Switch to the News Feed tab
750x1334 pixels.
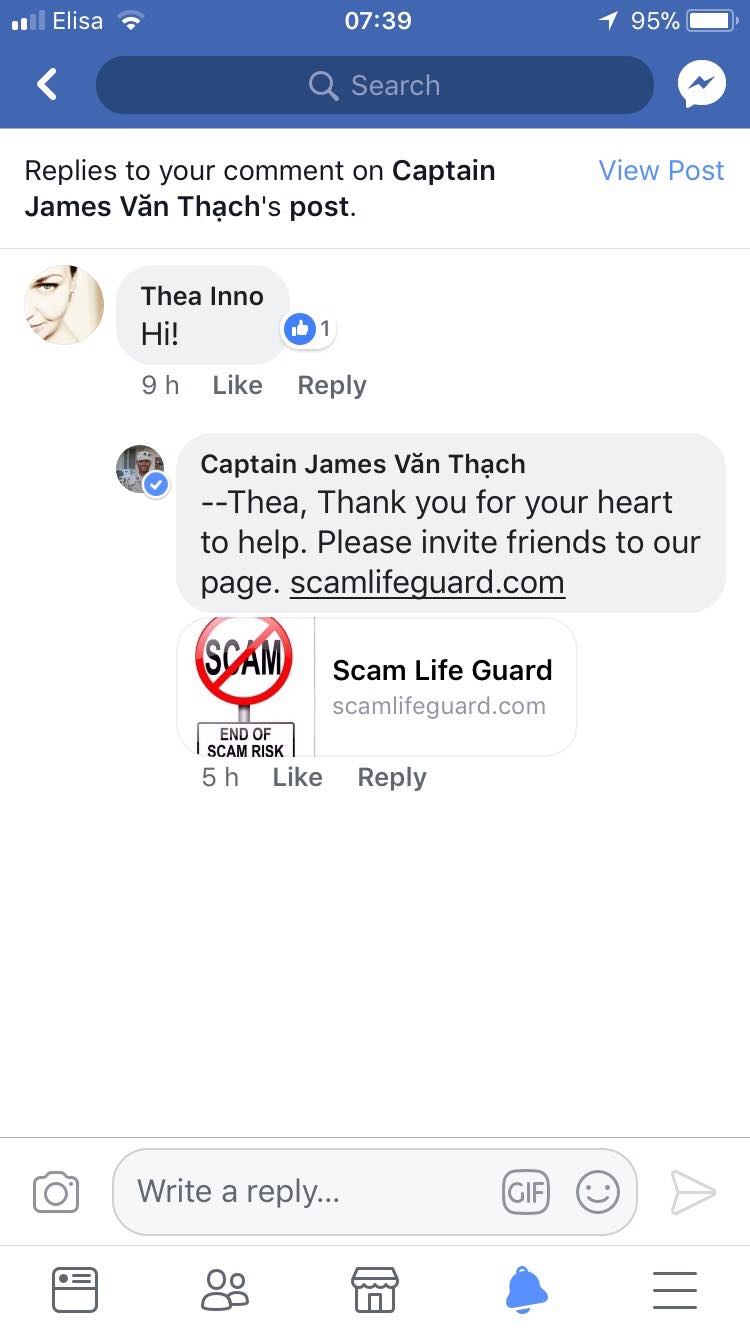coord(75,1290)
